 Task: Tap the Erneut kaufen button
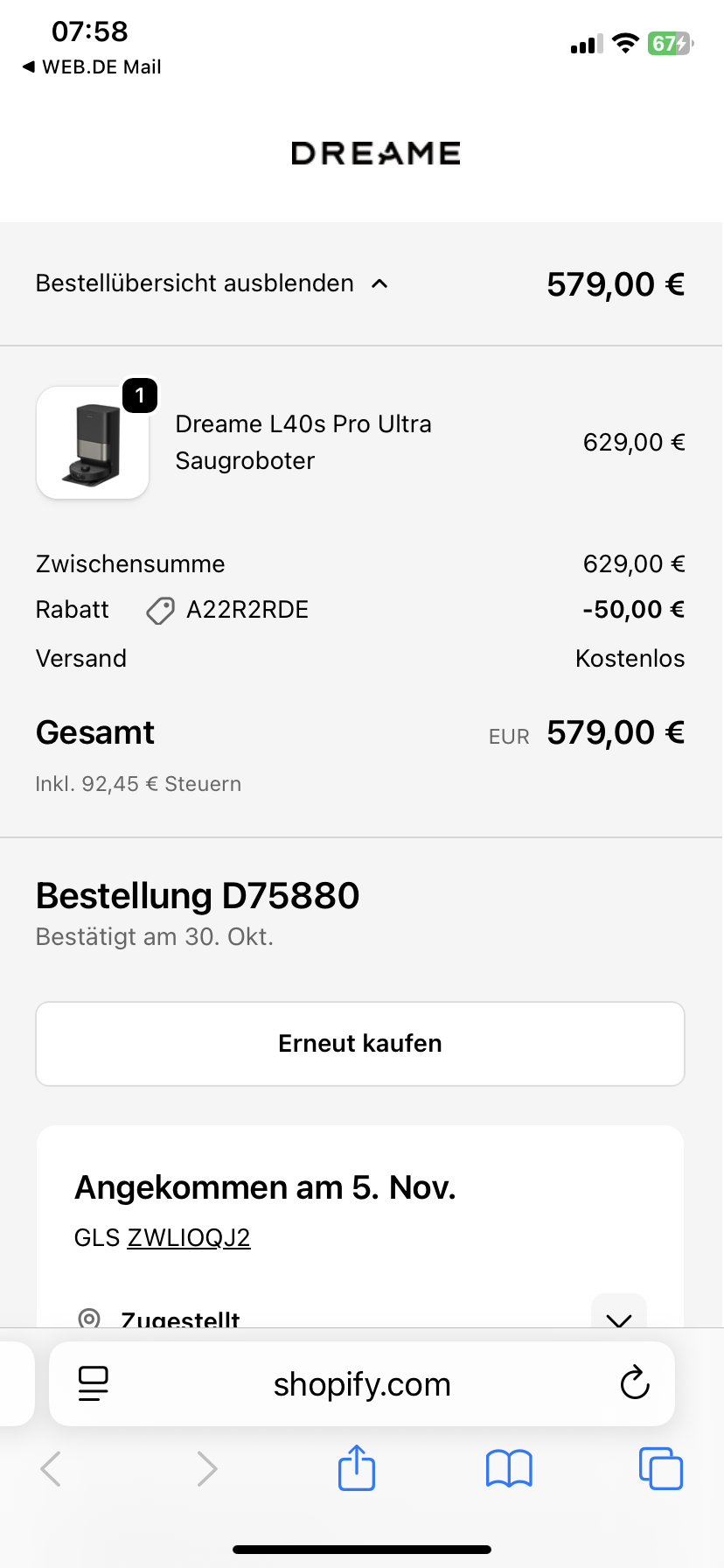click(360, 1043)
